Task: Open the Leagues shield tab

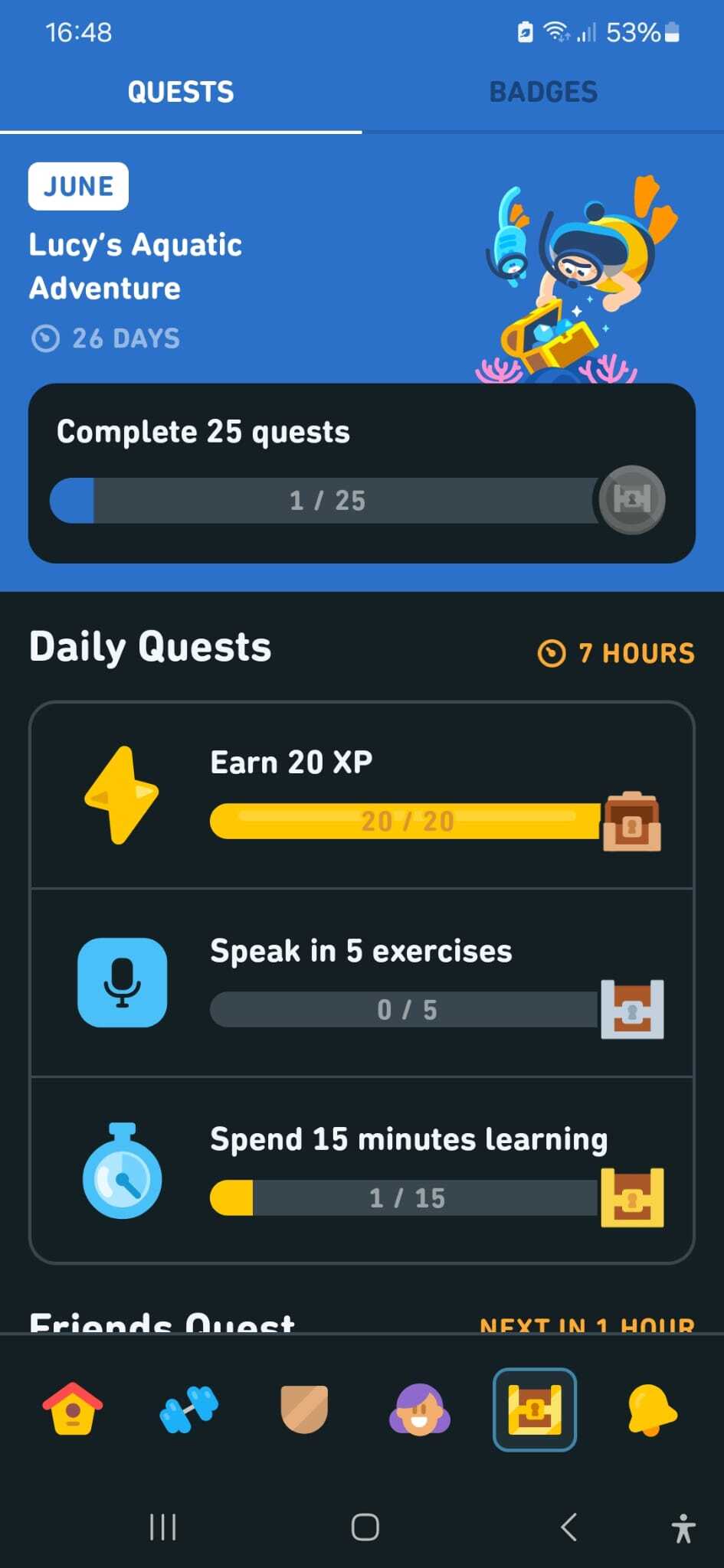Action: click(304, 1409)
